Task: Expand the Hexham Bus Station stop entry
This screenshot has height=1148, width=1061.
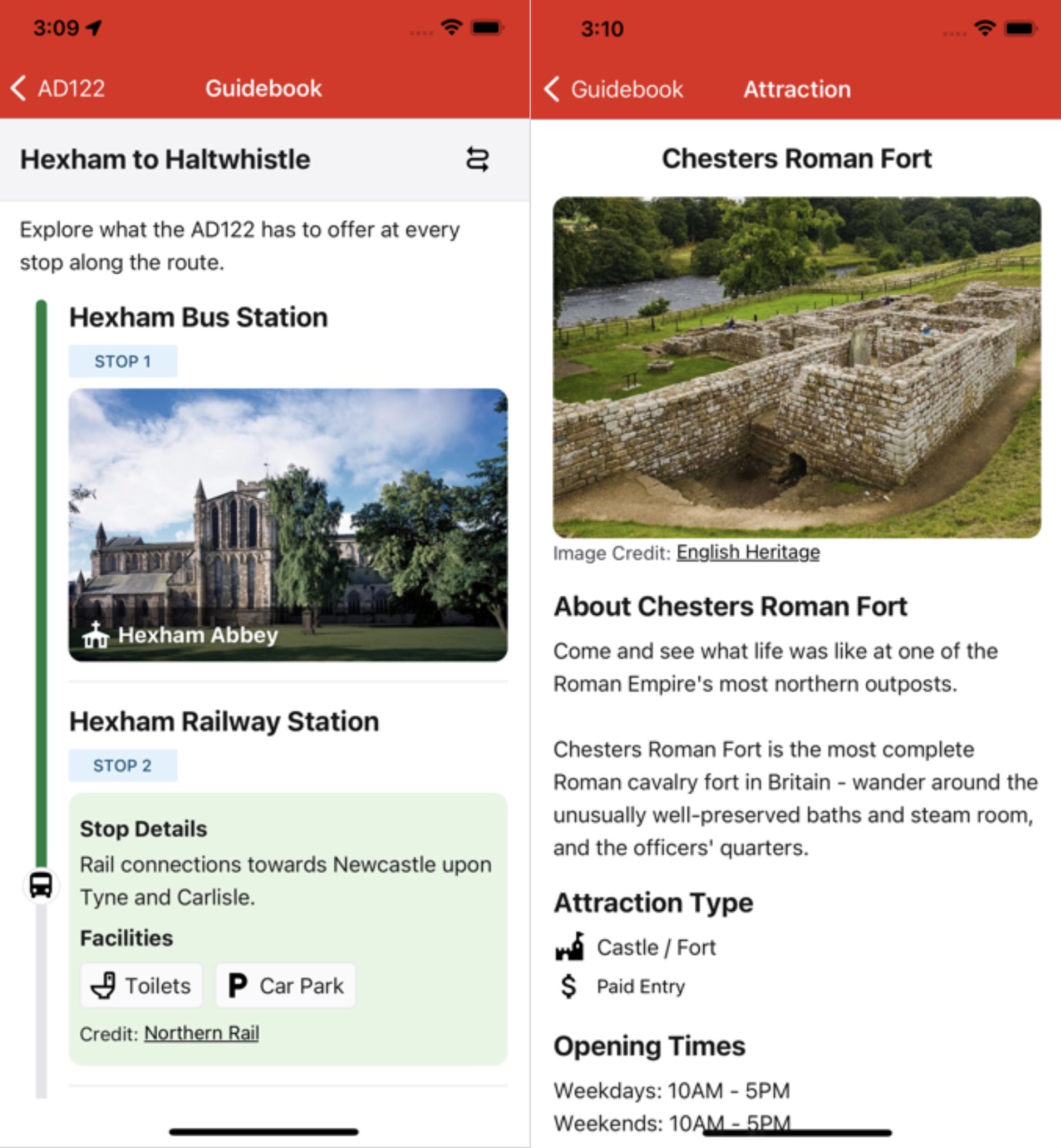Action: (x=199, y=316)
